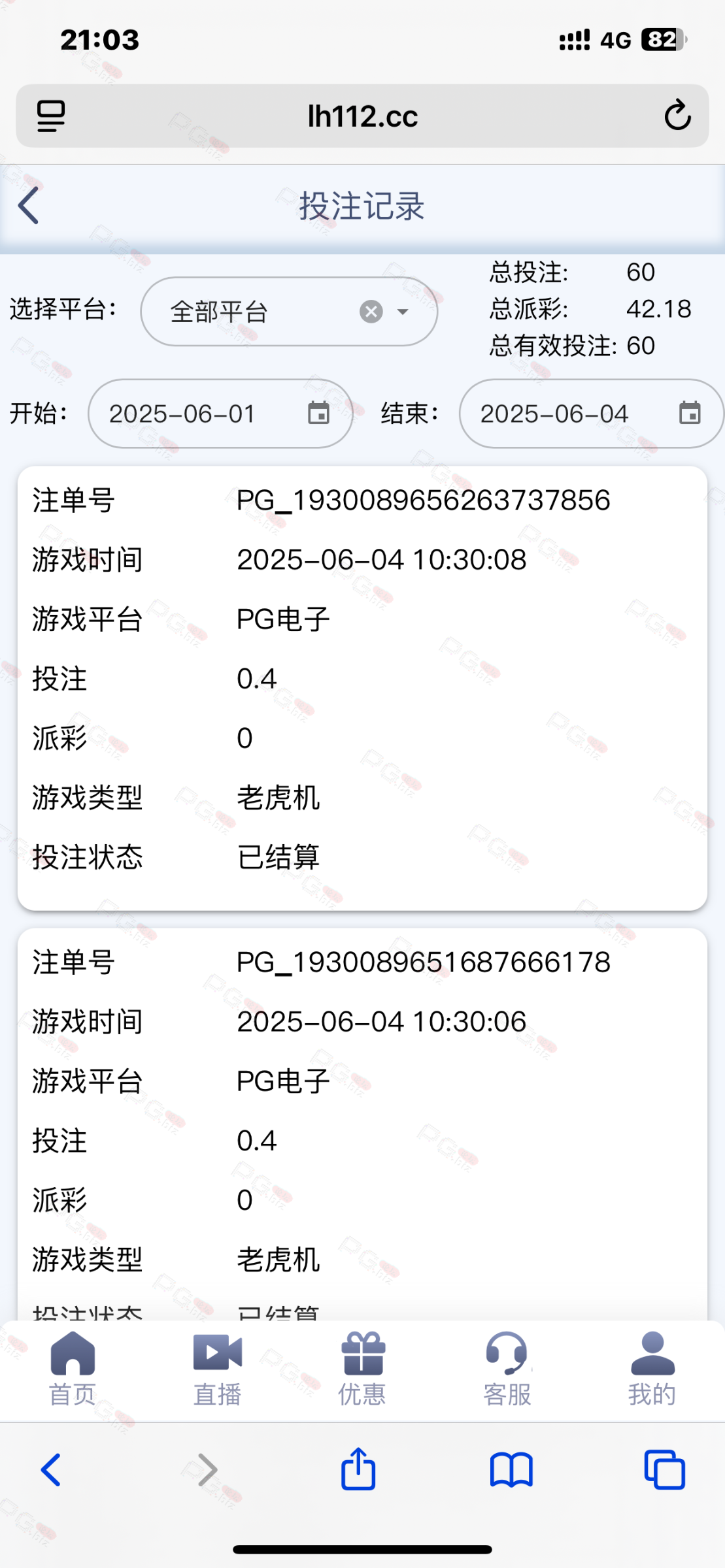Open the 结束 date picker calendar
This screenshot has height=1568, width=725.
coord(690,414)
